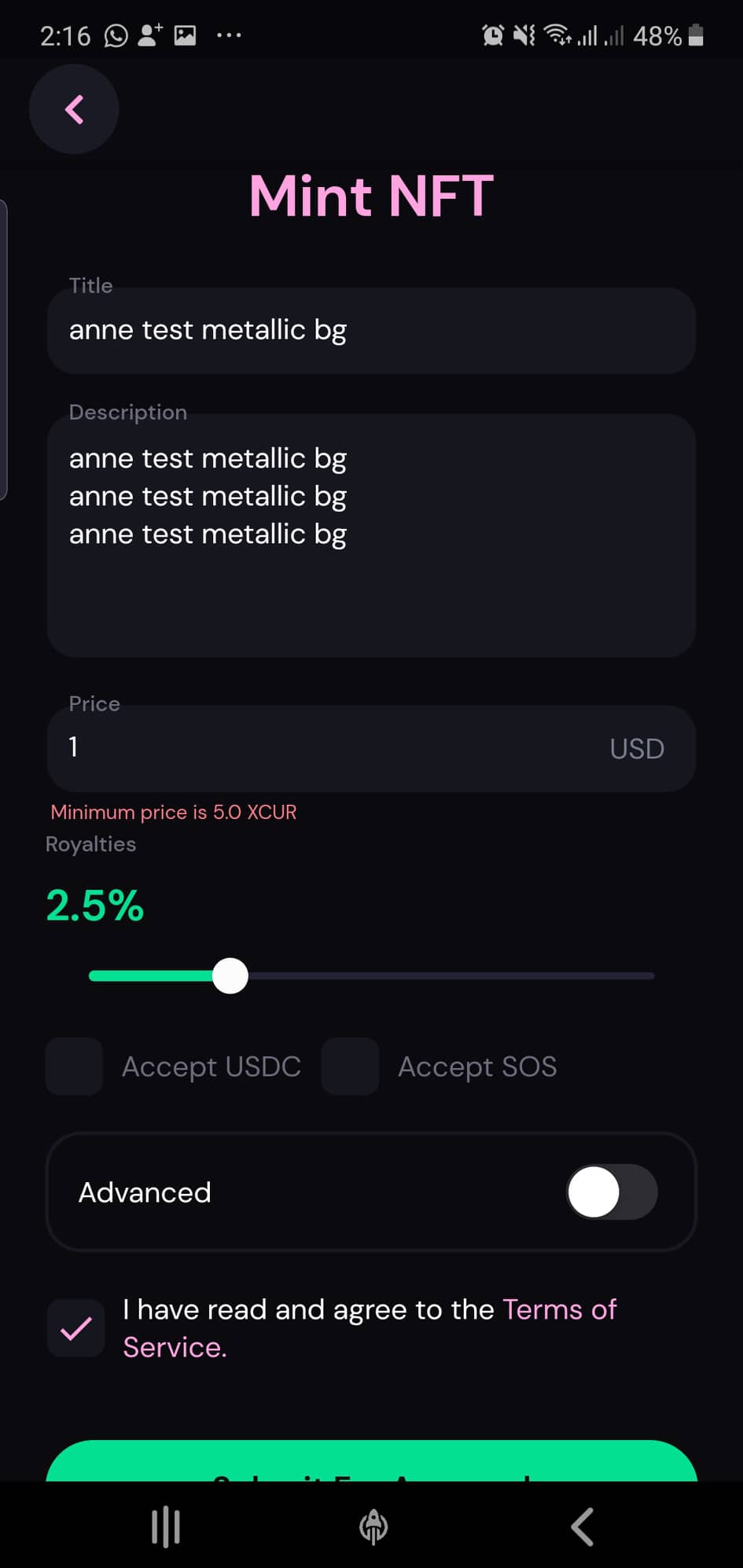Uncheck the Terms of Service agreement box

[x=75, y=1328]
